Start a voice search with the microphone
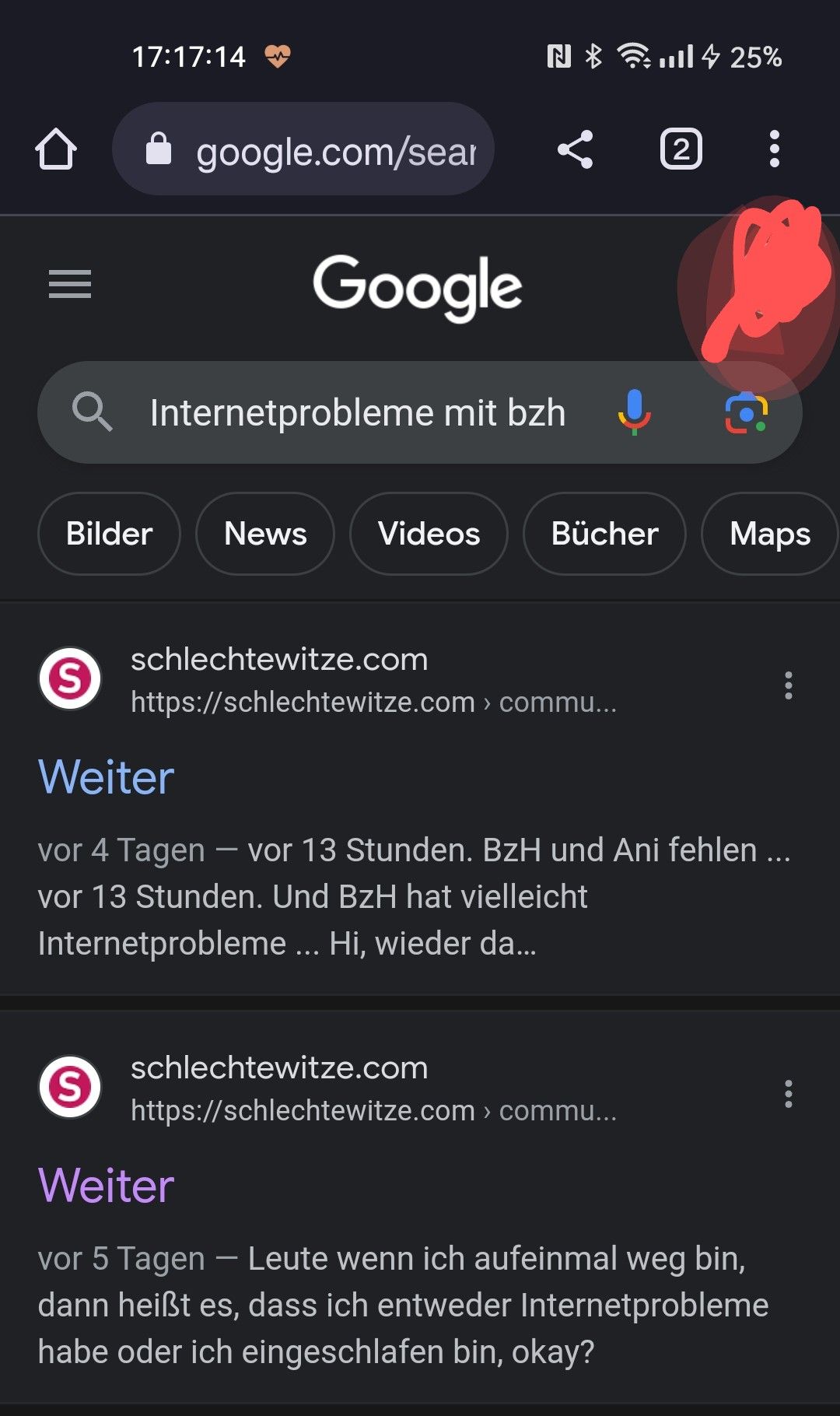The width and height of the screenshot is (840, 1416). 635,412
